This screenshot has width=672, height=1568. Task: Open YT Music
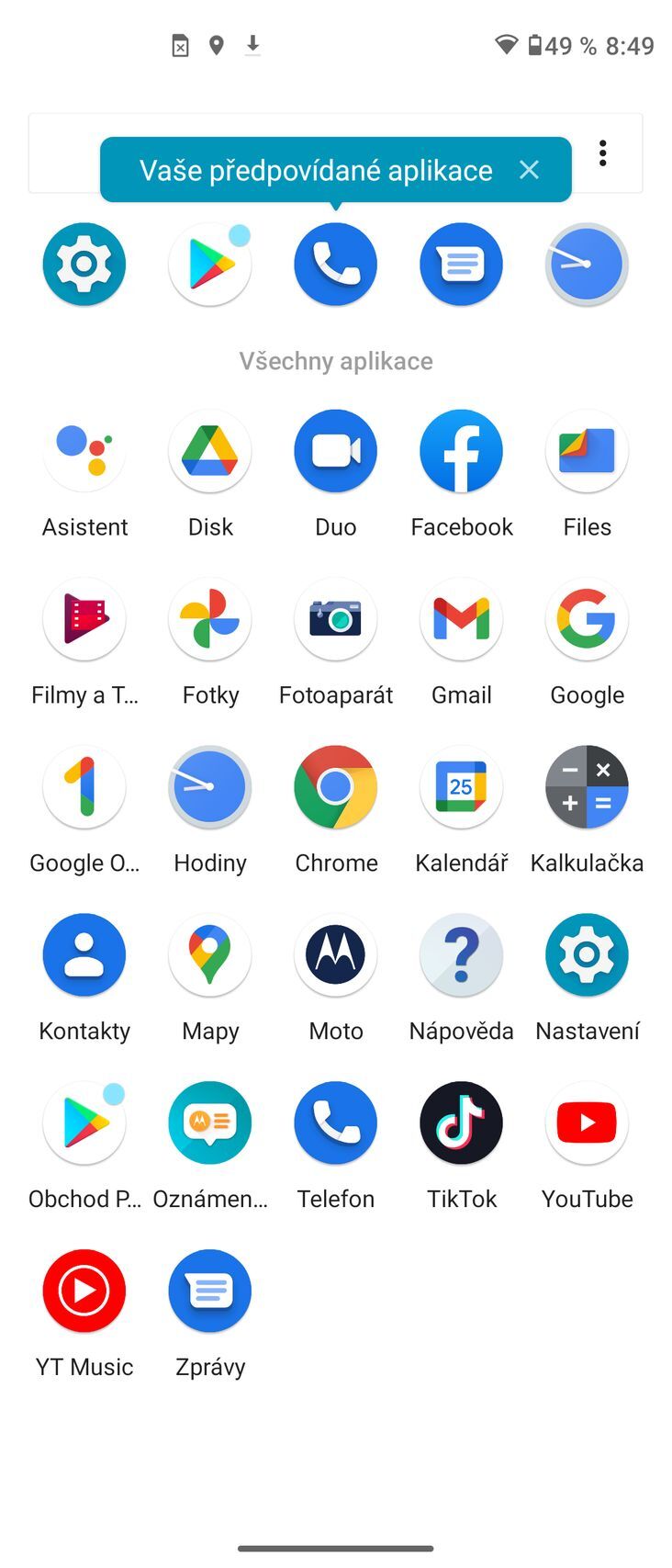point(84,1291)
